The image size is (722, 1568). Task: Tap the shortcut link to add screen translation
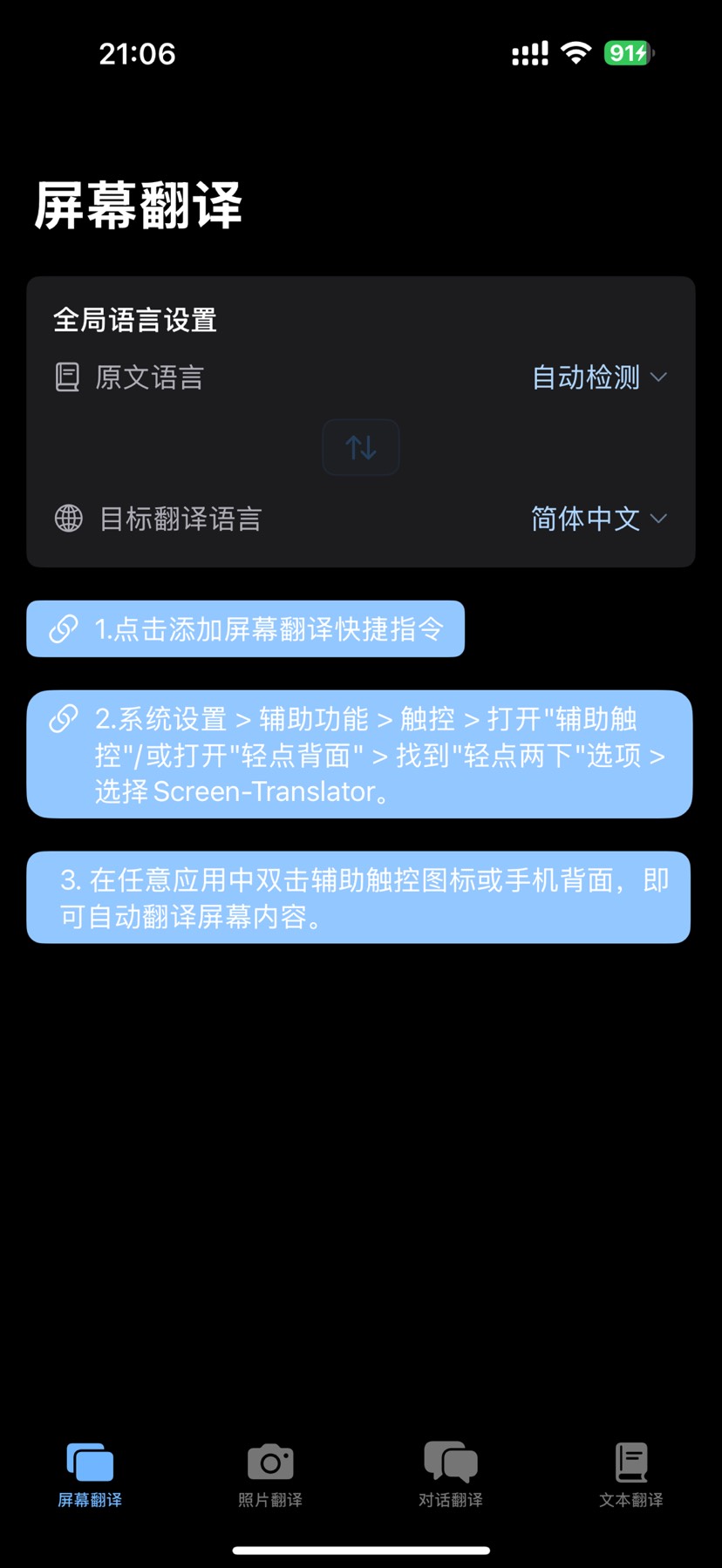247,628
